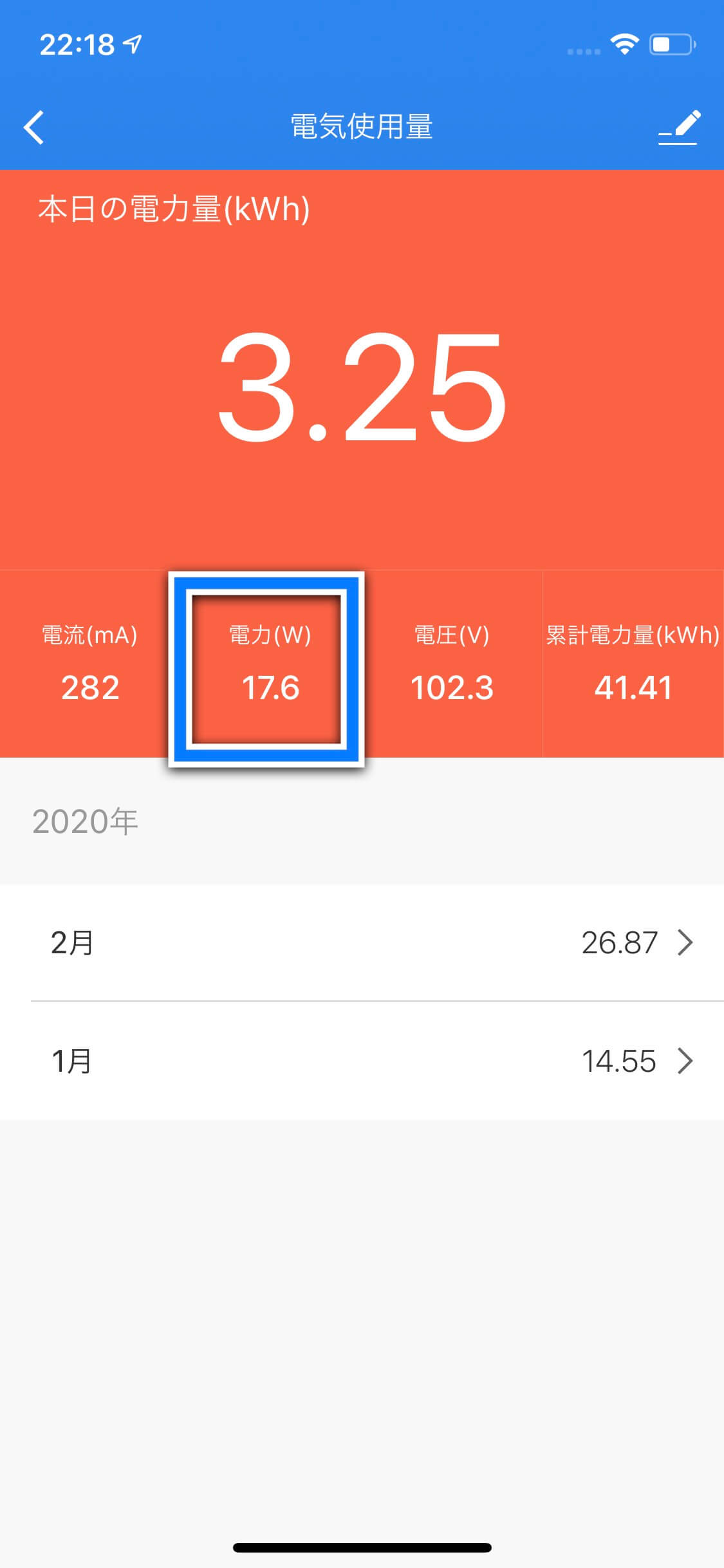724x1568 pixels.
Task: Go back using the top-left arrow
Action: point(33,127)
